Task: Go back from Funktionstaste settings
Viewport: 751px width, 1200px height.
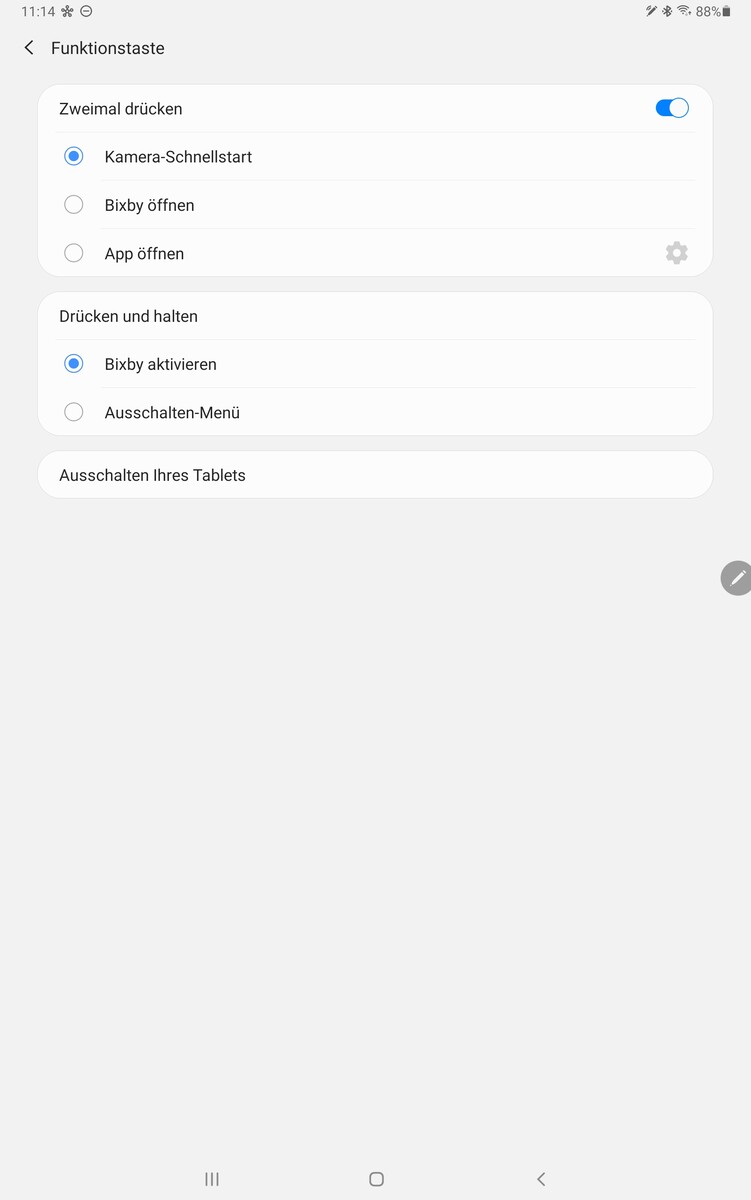Action: [x=29, y=48]
